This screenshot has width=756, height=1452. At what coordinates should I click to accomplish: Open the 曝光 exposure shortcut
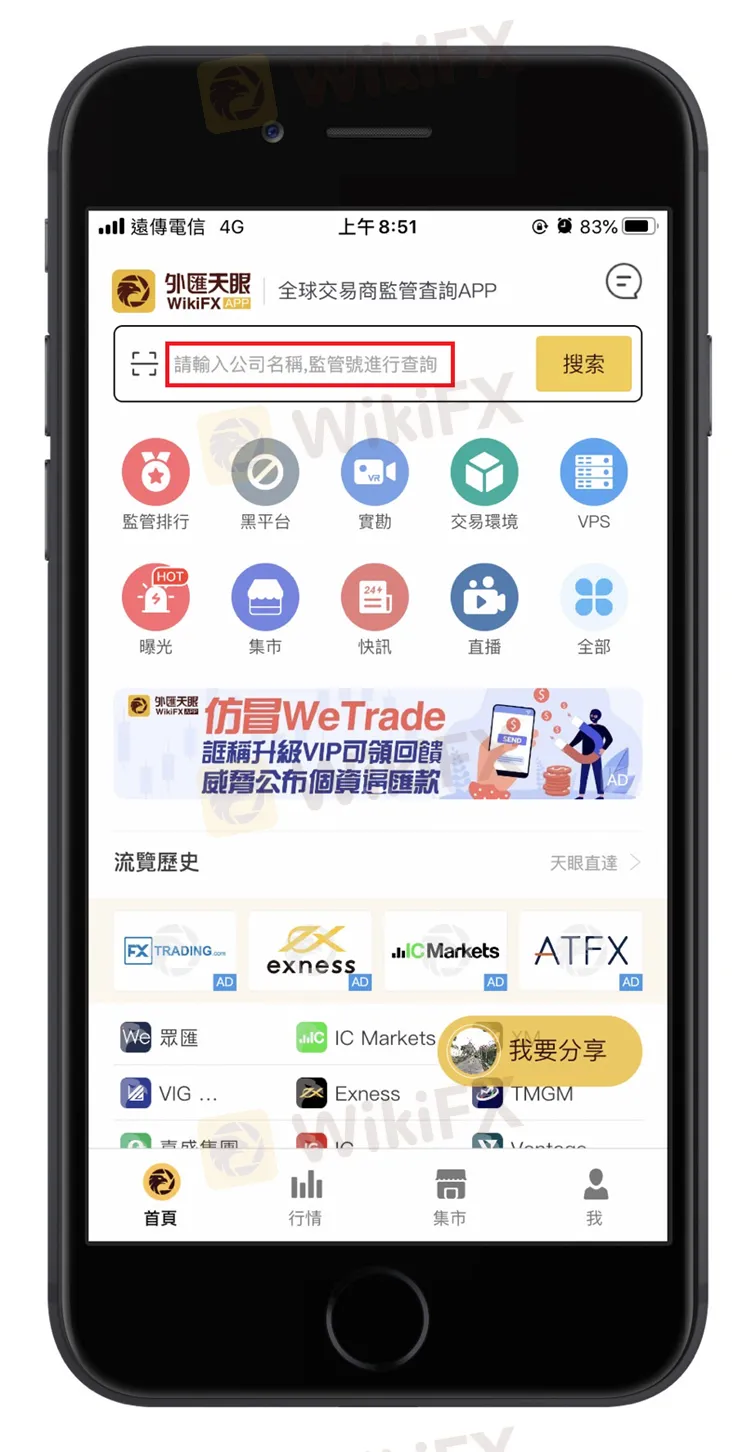point(156,598)
